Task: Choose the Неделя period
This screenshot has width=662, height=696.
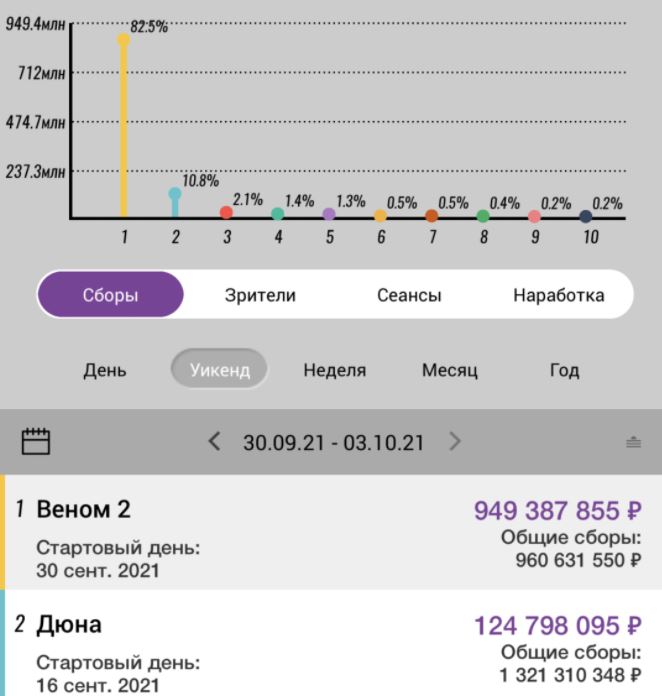Action: (334, 370)
